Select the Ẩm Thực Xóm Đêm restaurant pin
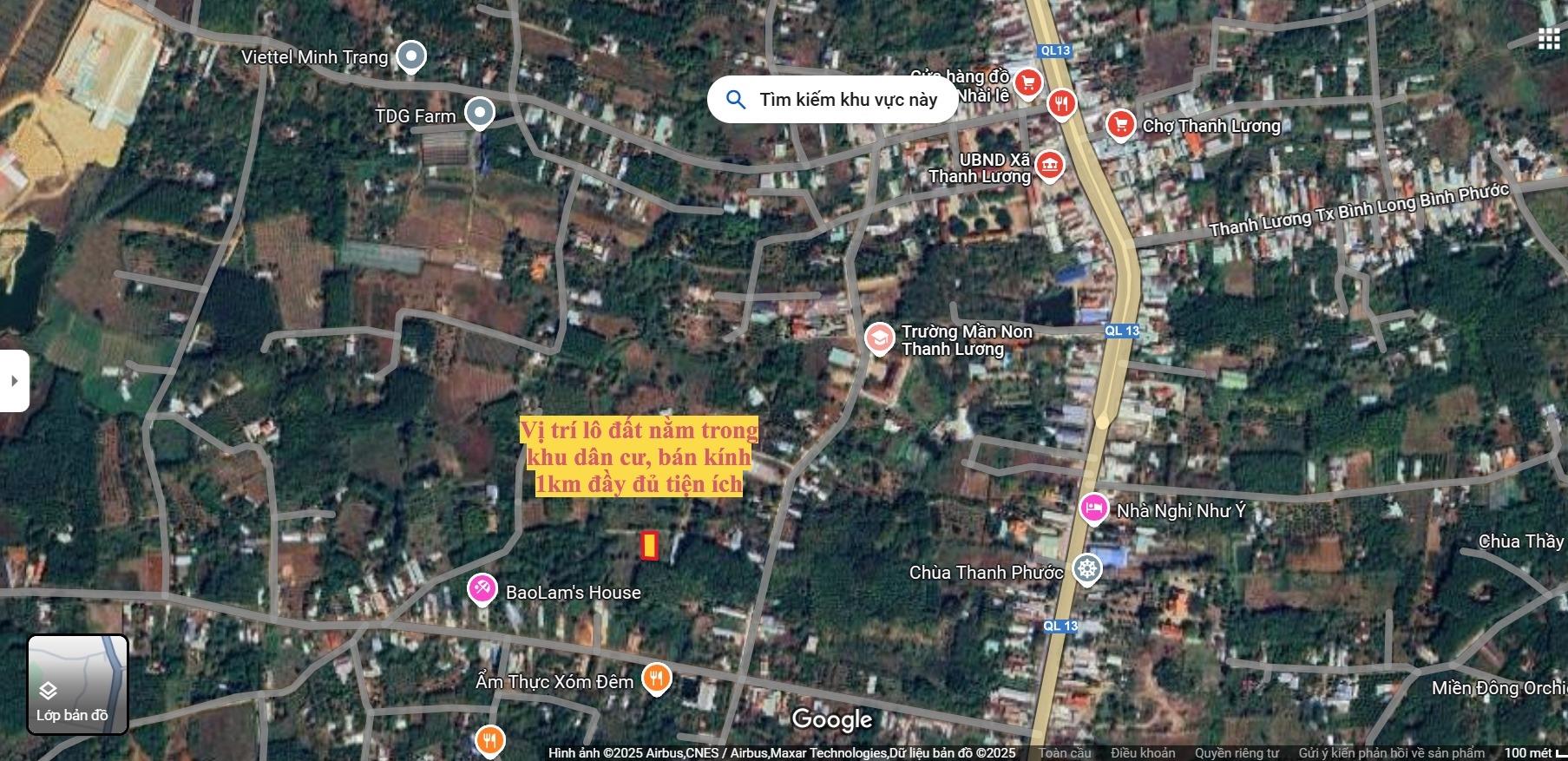The image size is (1568, 761). pyautogui.click(x=657, y=679)
